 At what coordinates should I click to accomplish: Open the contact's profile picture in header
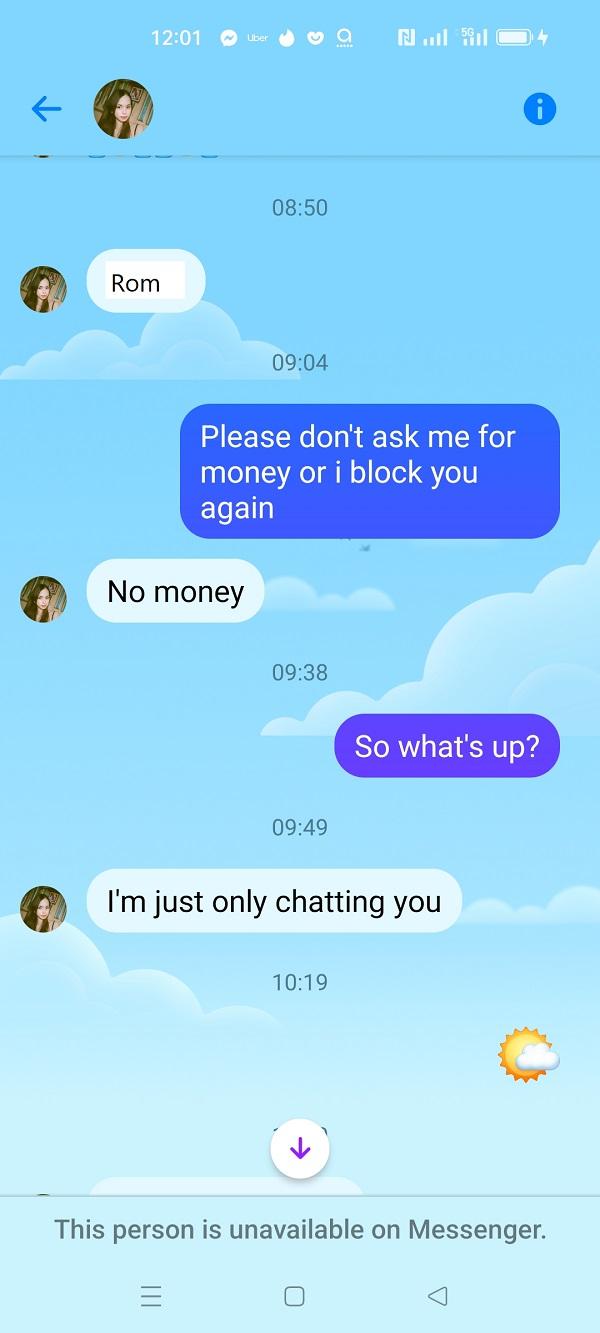tap(123, 109)
